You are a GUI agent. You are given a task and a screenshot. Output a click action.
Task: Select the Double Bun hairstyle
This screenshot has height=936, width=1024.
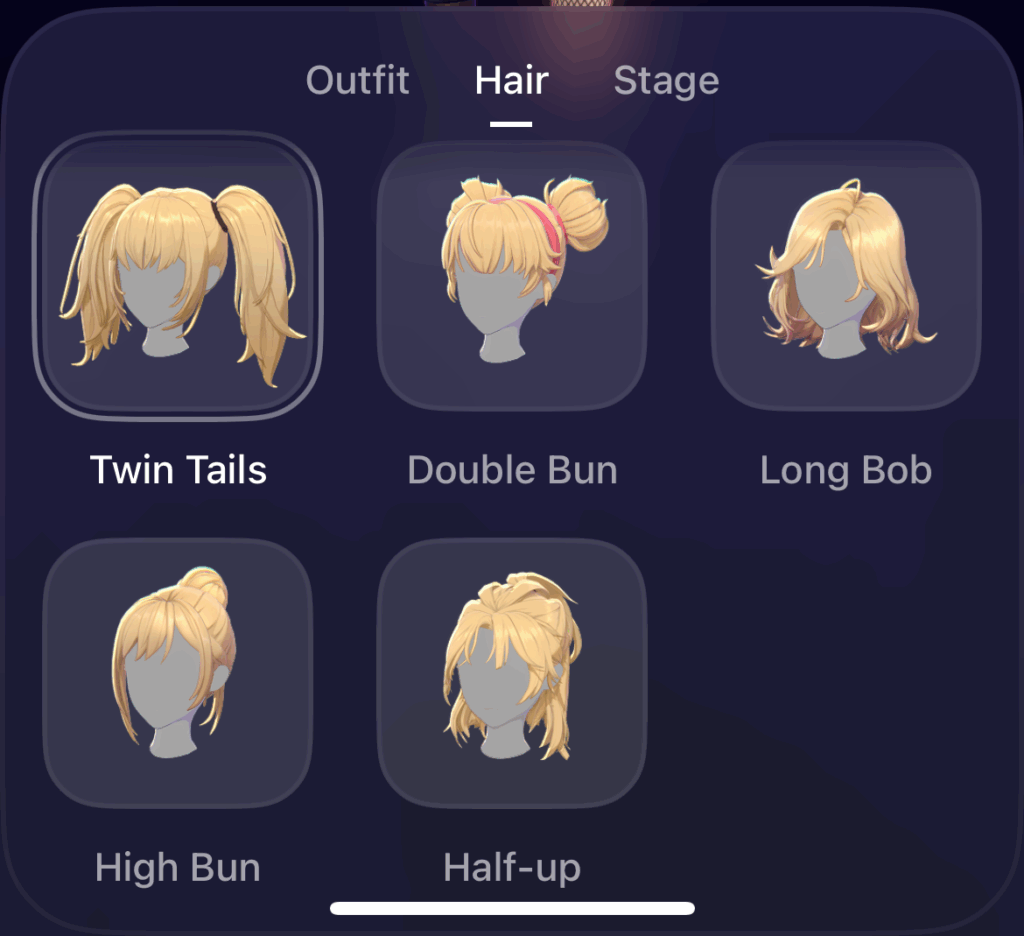tap(512, 276)
